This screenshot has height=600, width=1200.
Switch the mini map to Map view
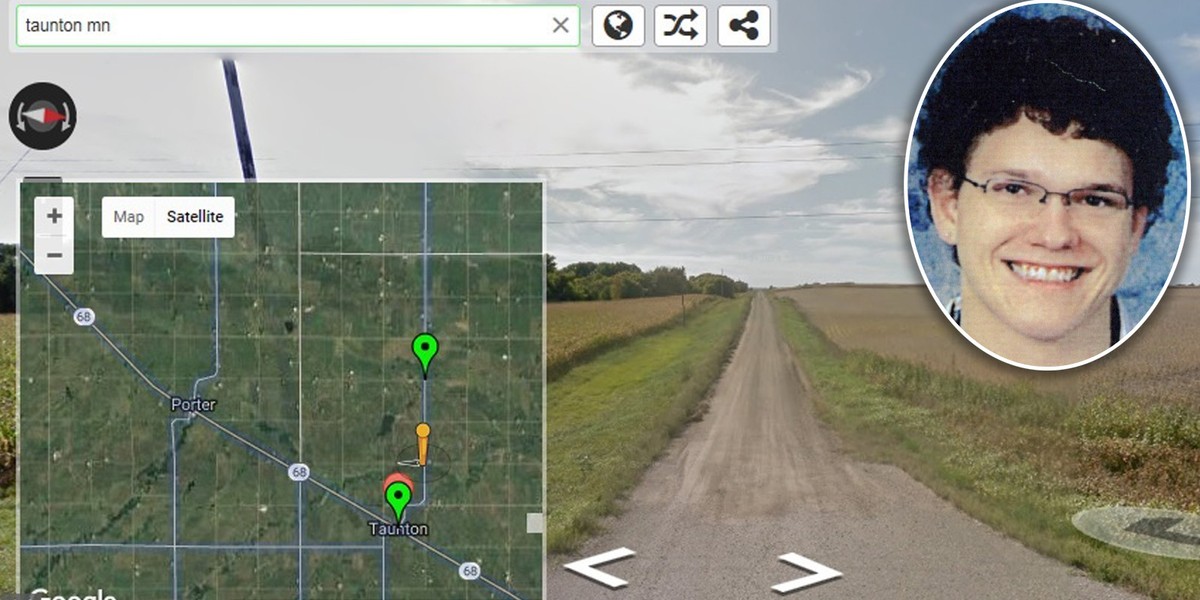tap(128, 217)
